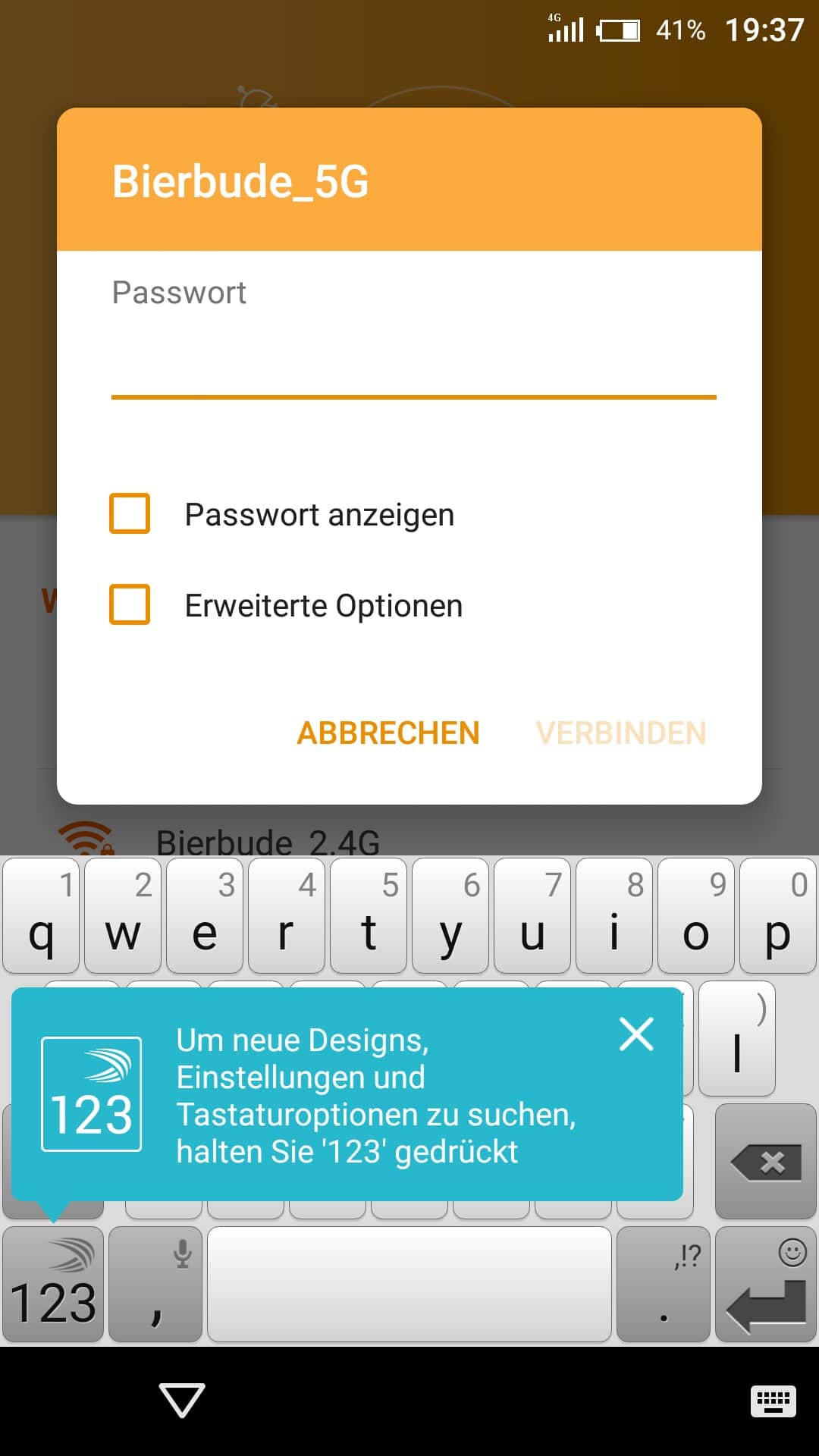The height and width of the screenshot is (1456, 819).
Task: Tap the microphone comma key
Action: tap(155, 1285)
